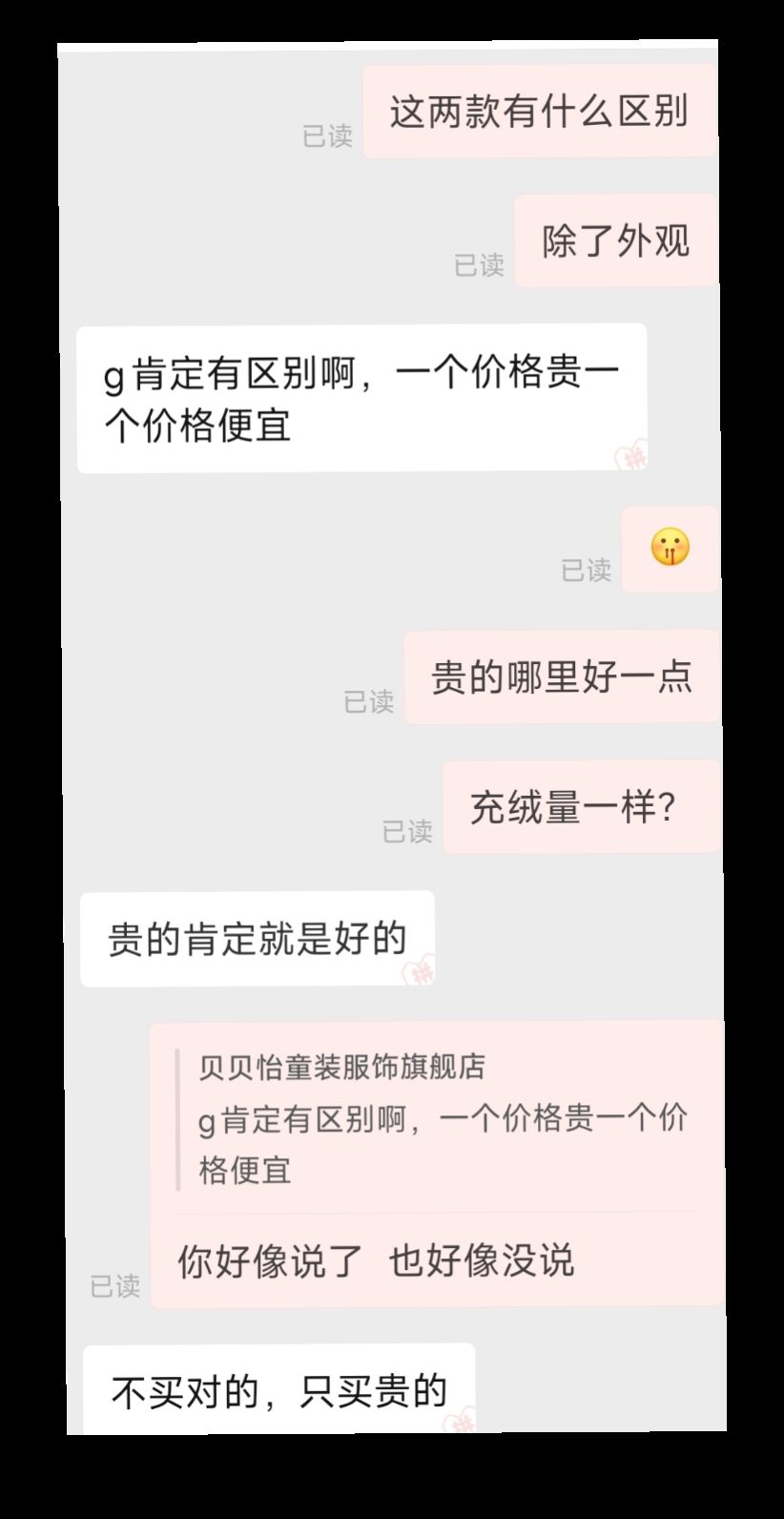Open the seller's reply g肯定有区别啊，一个价格贵一个价格便宜
784x1519 pixels.
362,396
